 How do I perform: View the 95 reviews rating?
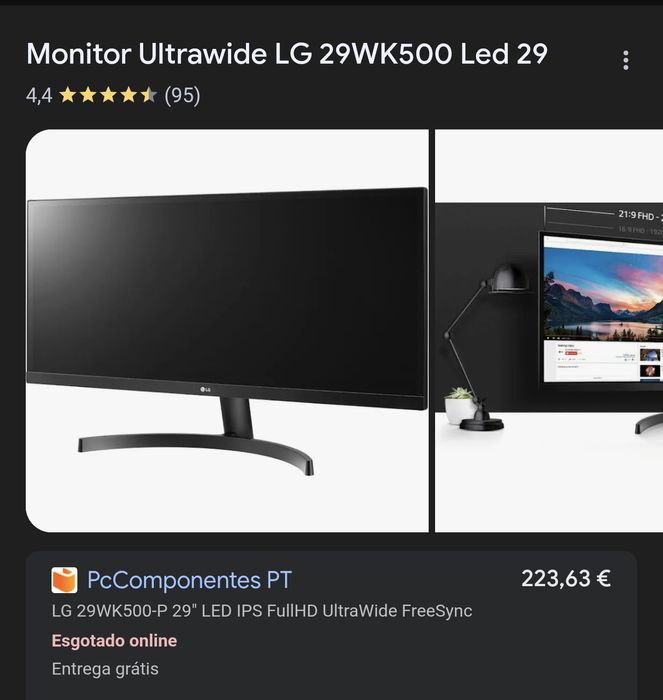pyautogui.click(x=113, y=96)
